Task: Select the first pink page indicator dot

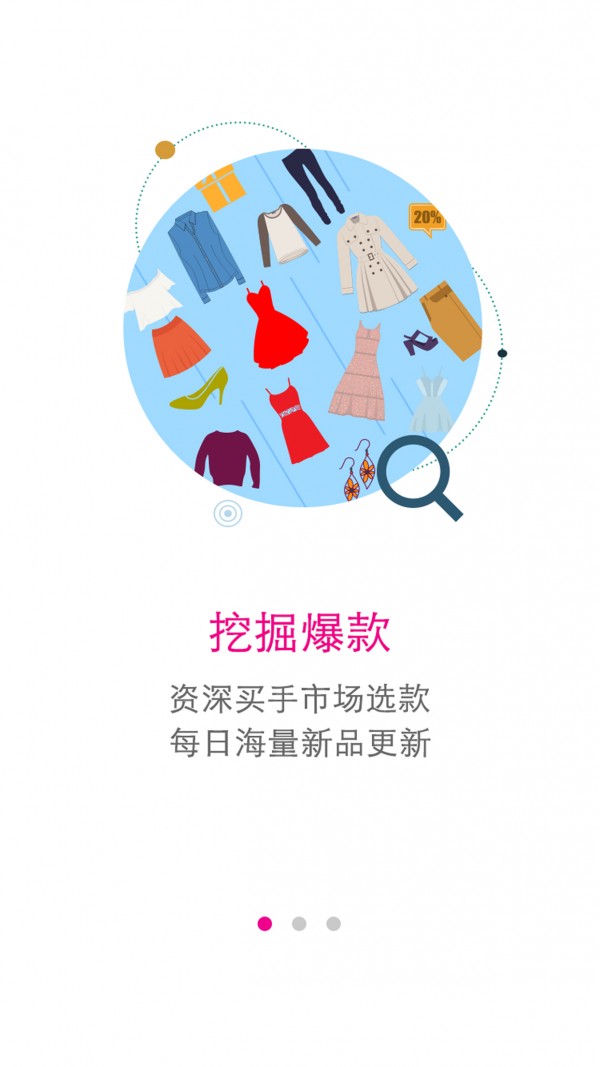Action: pyautogui.click(x=265, y=923)
